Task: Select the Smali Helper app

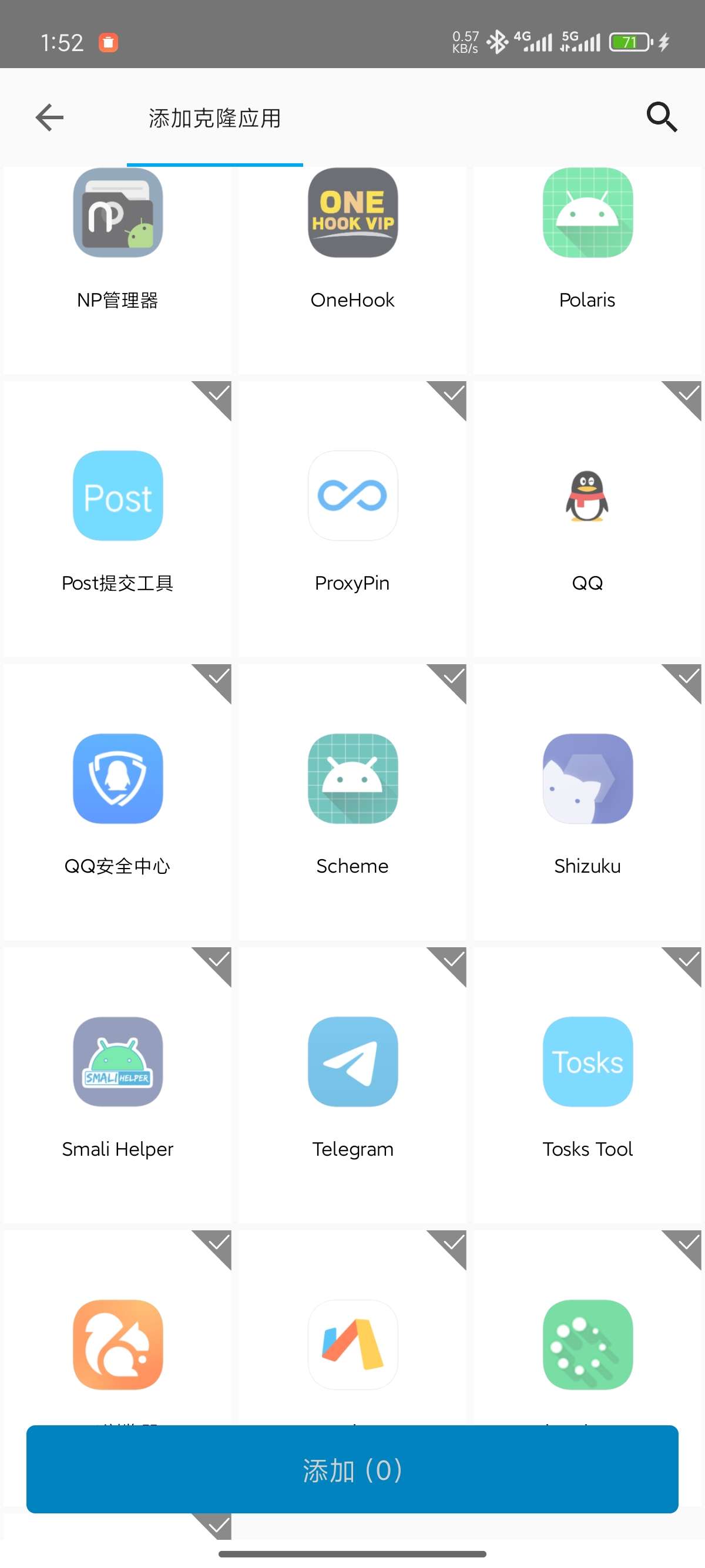Action: click(117, 1085)
